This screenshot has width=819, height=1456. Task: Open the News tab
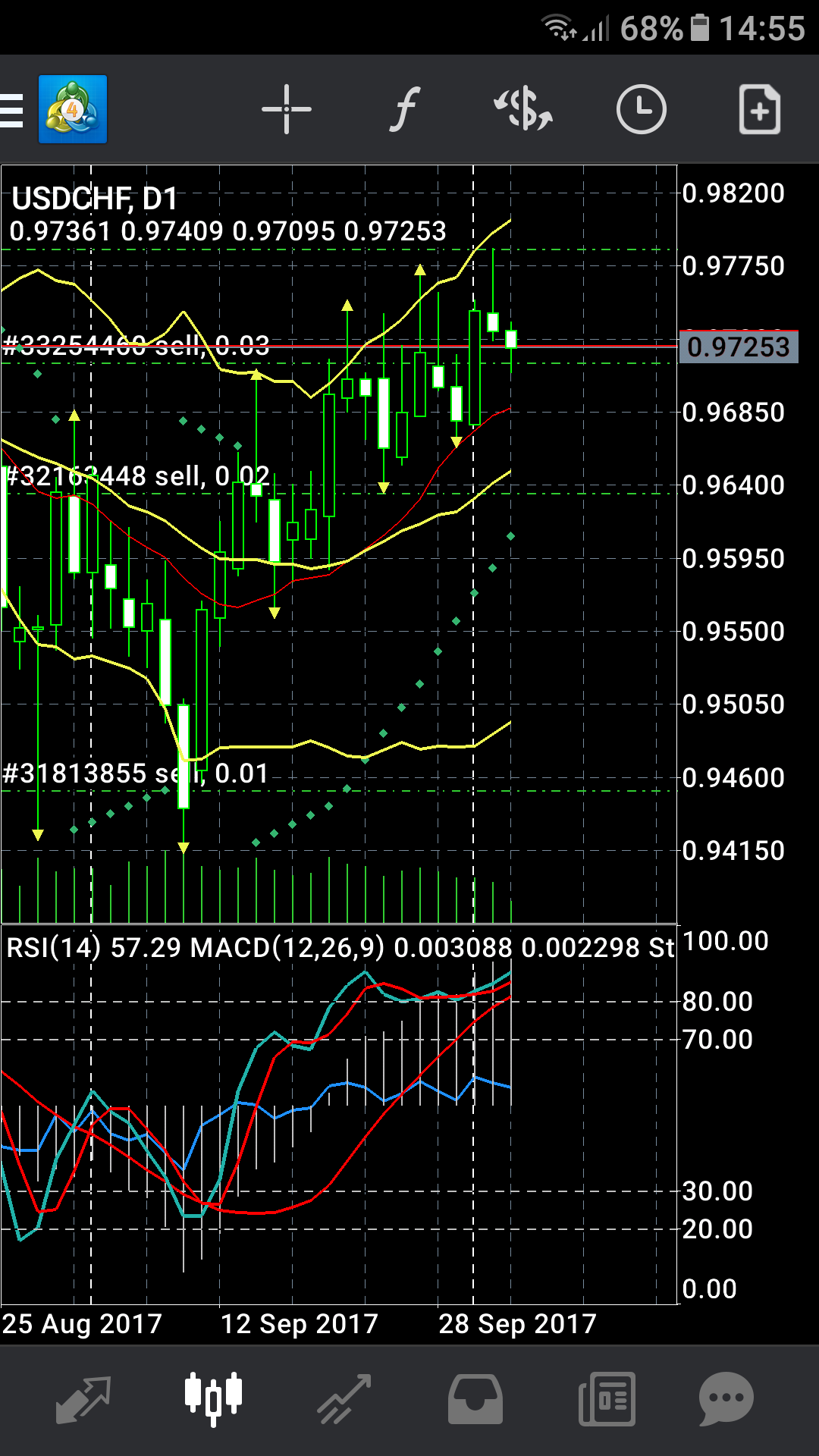pos(607,1399)
